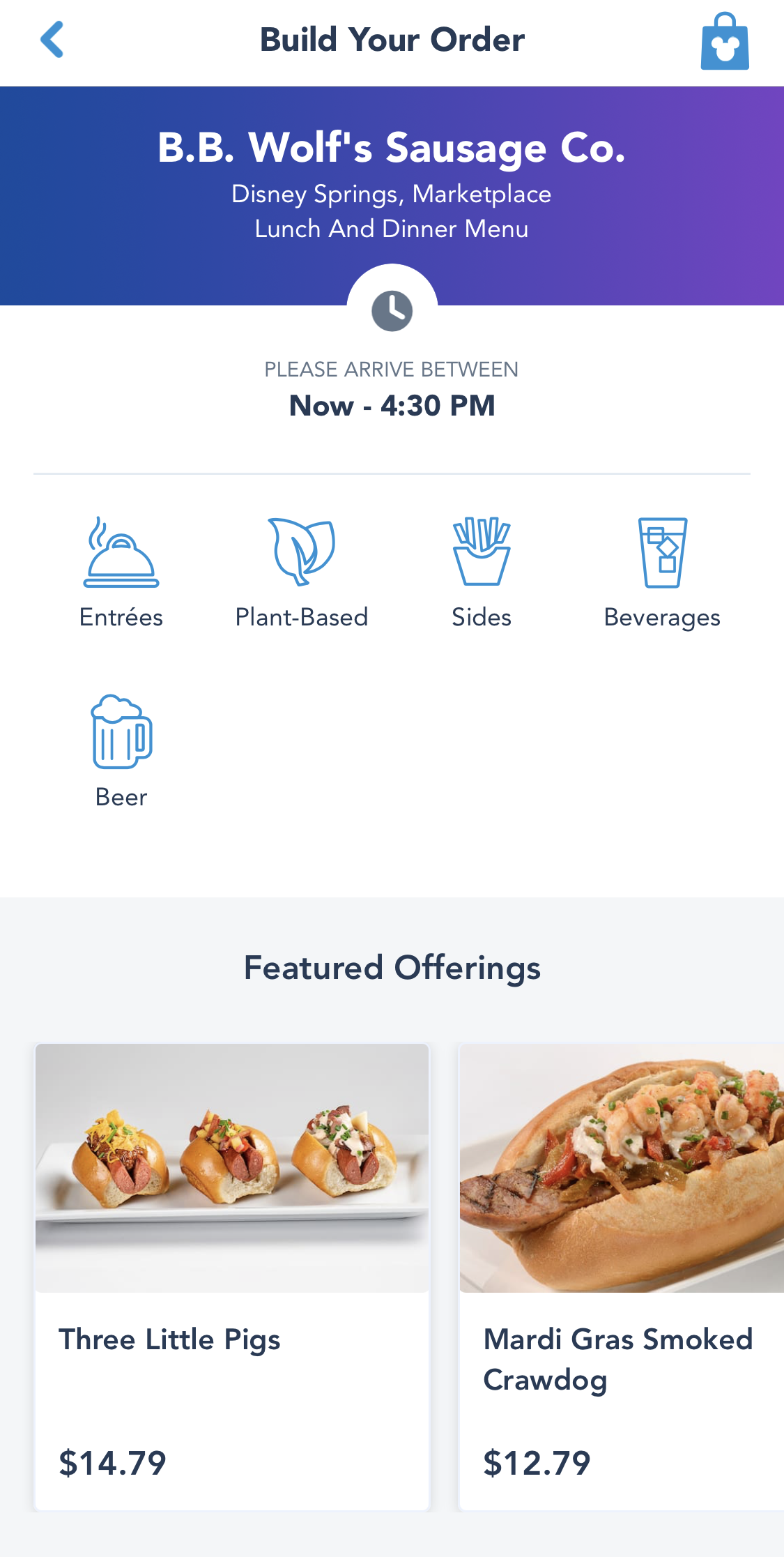View the Mardi Gras Smoked Crawdog item

pyautogui.click(x=620, y=1276)
